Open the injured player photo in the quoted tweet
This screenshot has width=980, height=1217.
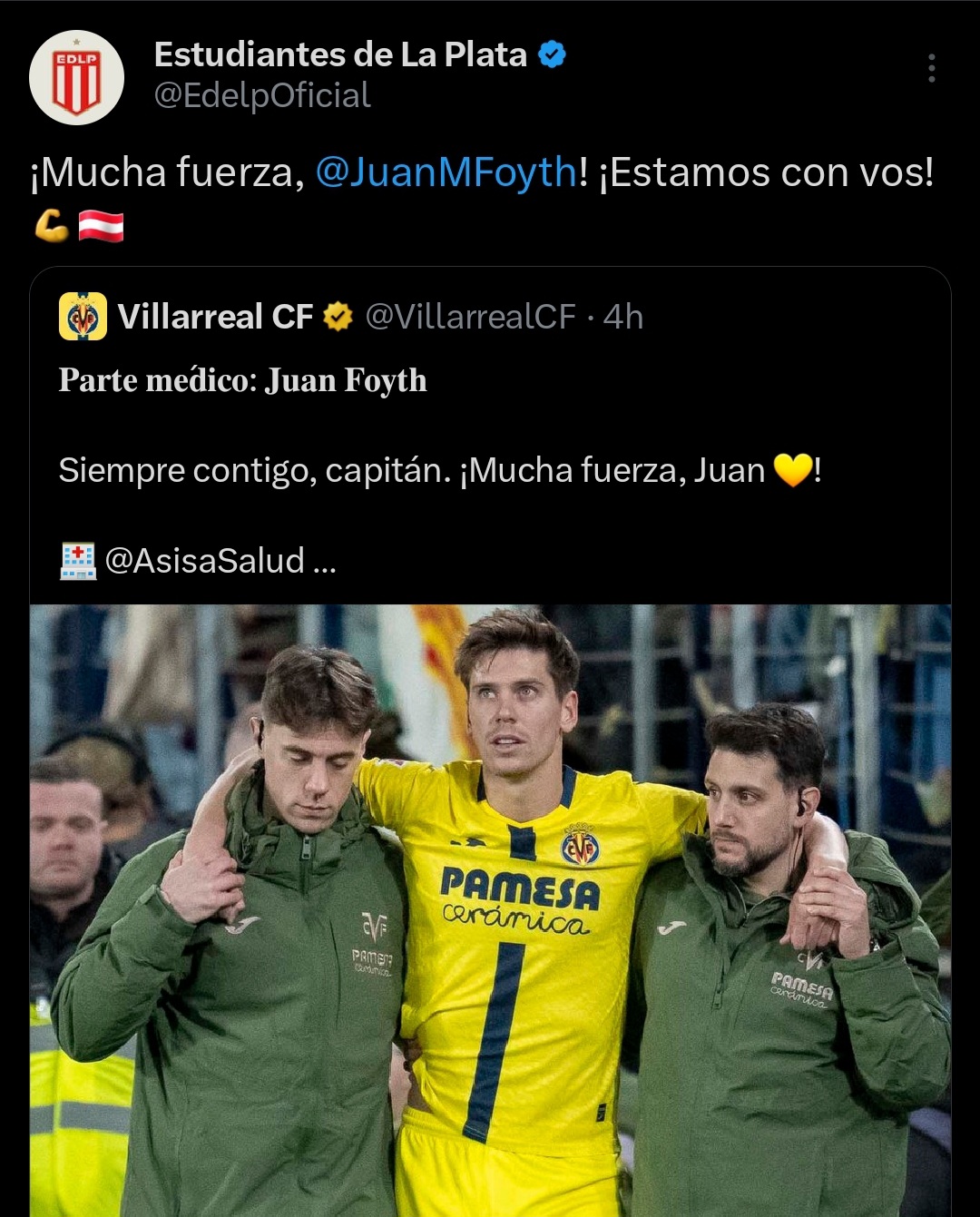tap(490, 909)
